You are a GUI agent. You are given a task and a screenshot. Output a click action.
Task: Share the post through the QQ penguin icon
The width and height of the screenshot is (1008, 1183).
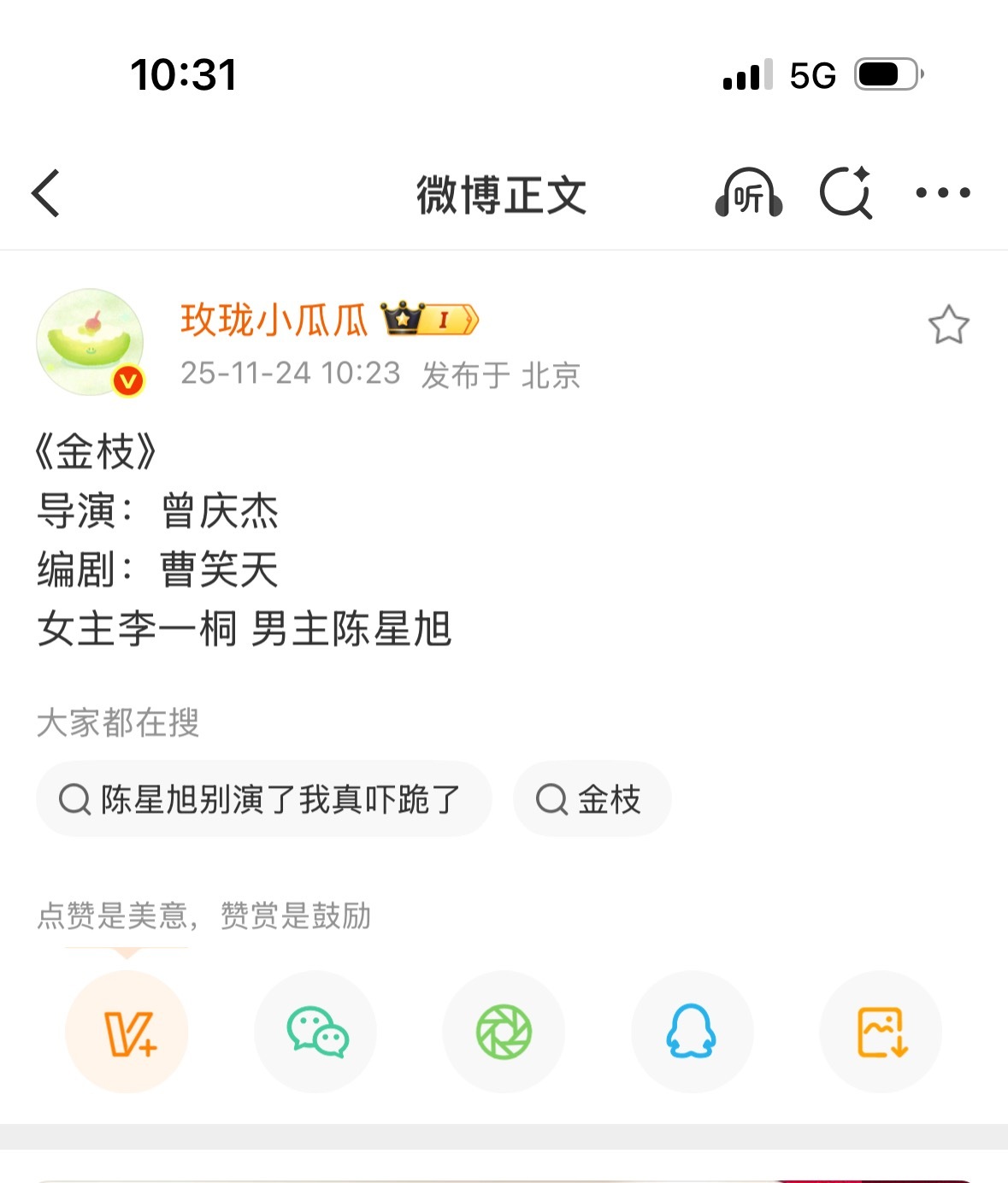click(x=693, y=1032)
